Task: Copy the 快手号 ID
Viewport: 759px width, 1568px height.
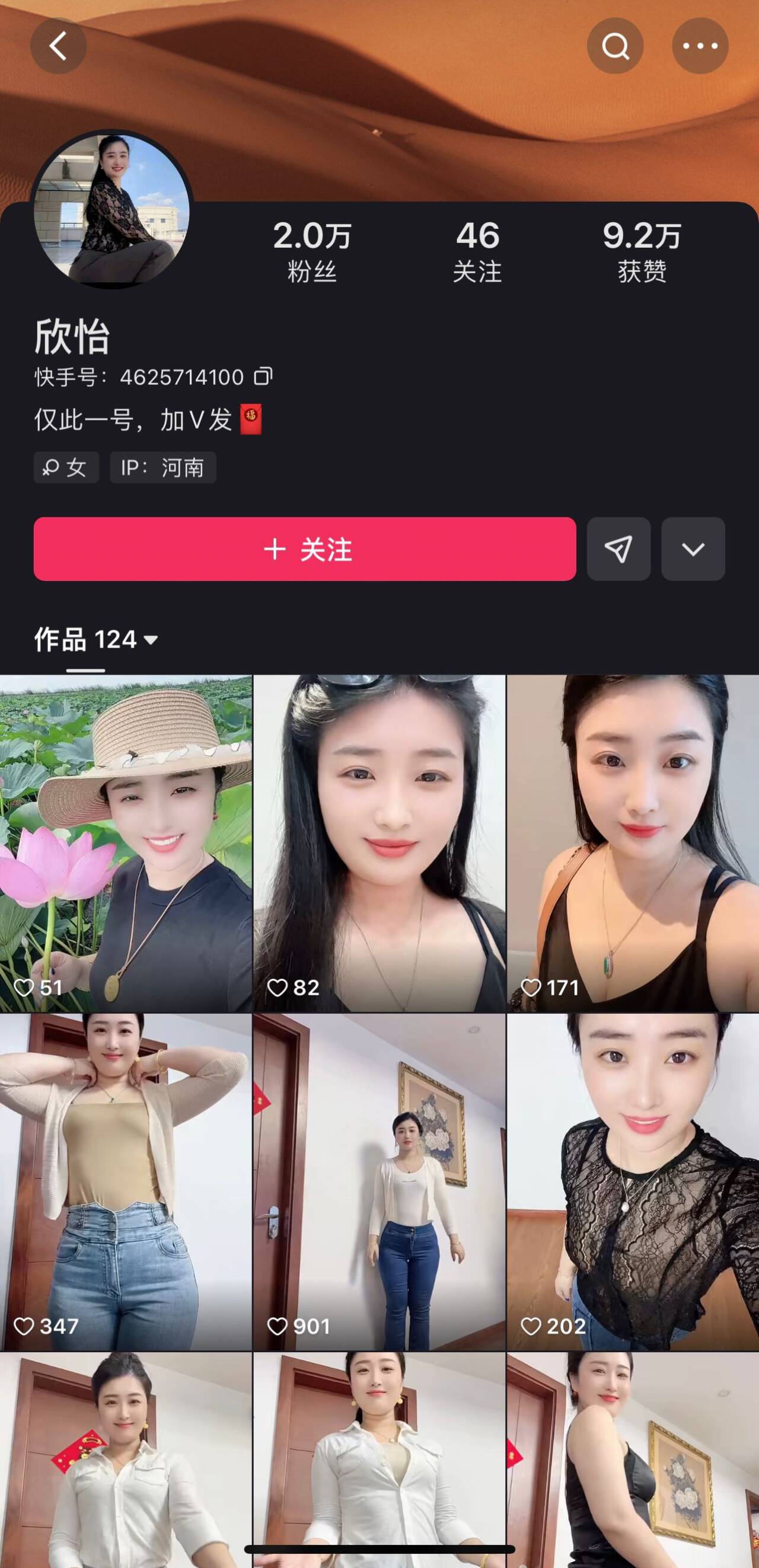Action: coord(263,376)
